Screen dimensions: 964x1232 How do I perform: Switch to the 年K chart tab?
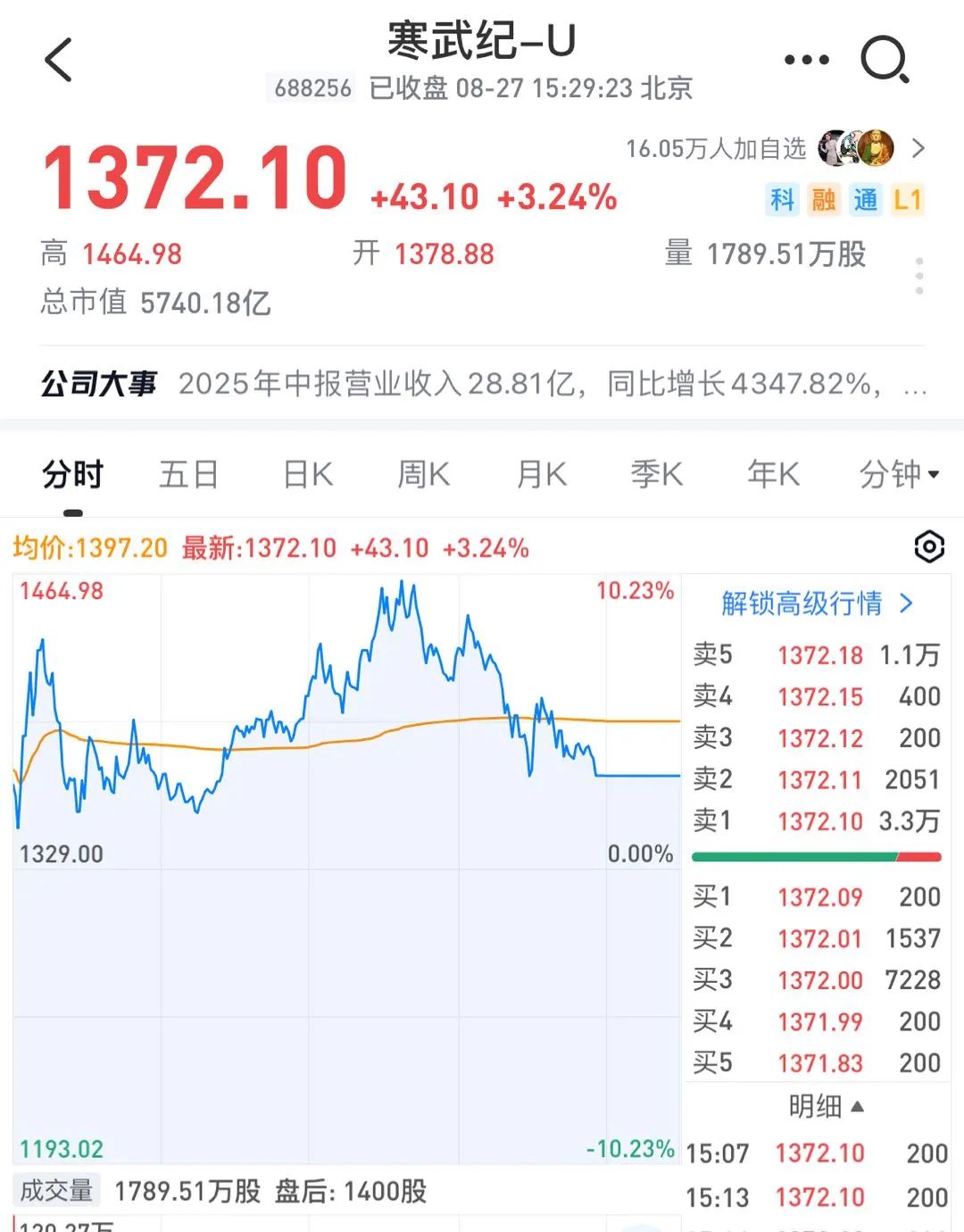(x=773, y=474)
